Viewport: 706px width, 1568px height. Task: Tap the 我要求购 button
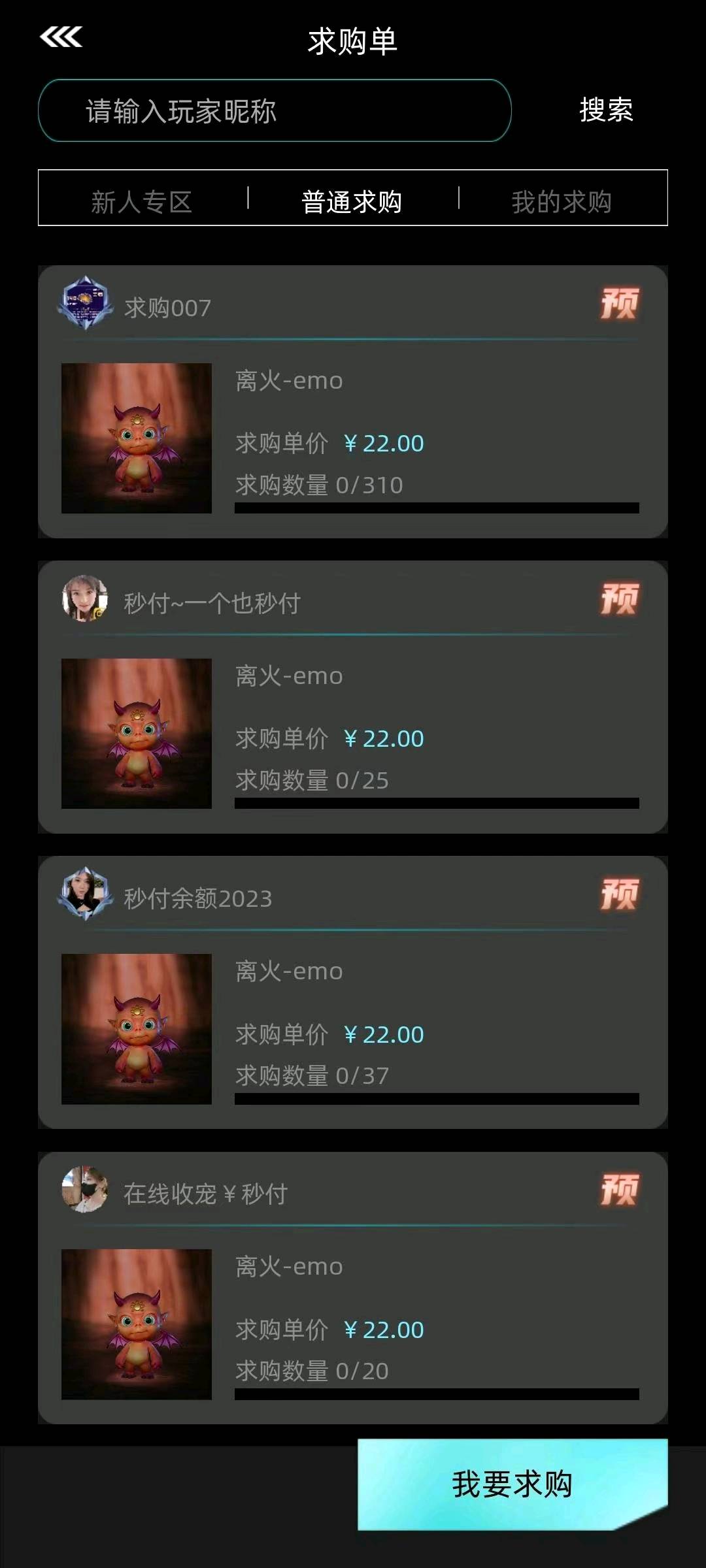pos(513,1484)
